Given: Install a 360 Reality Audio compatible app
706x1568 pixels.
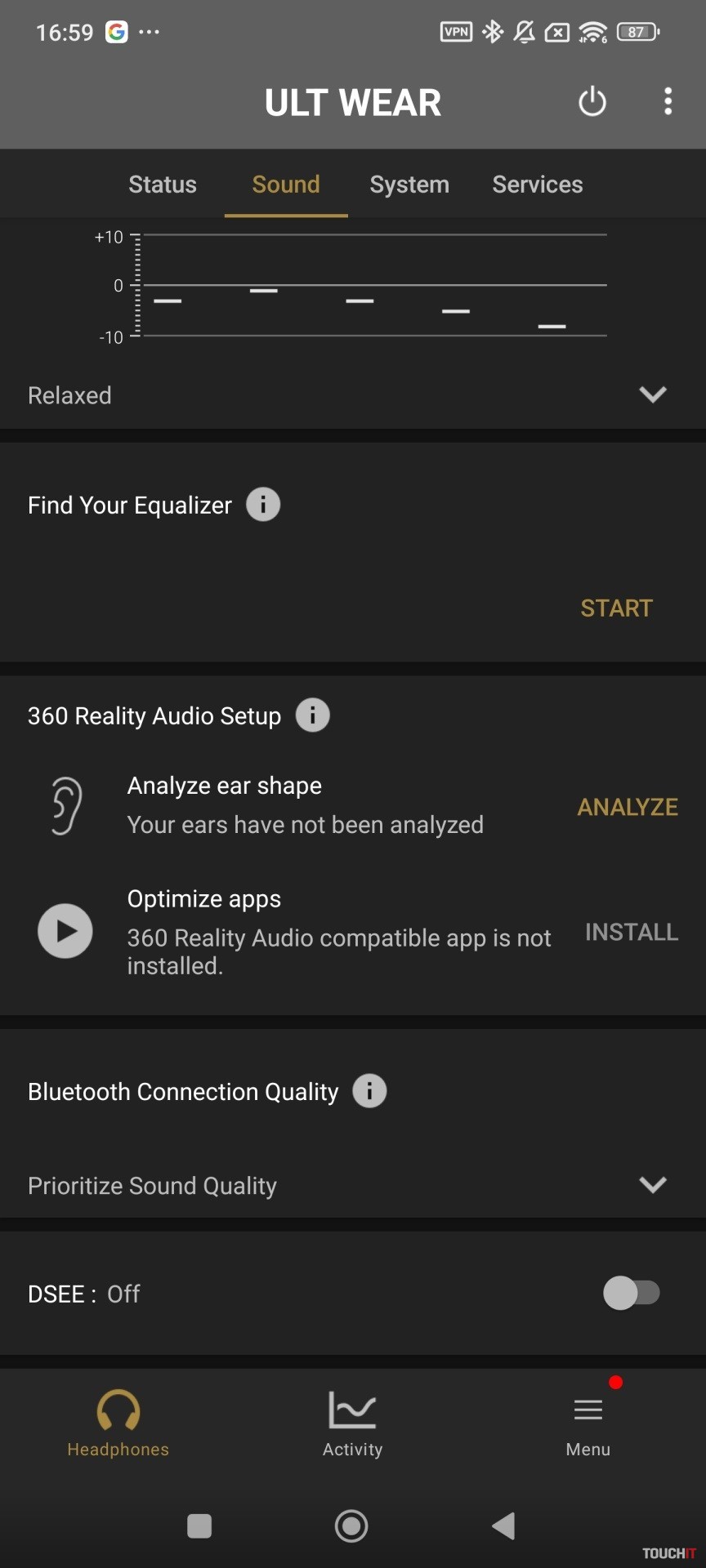Looking at the screenshot, I should (631, 932).
